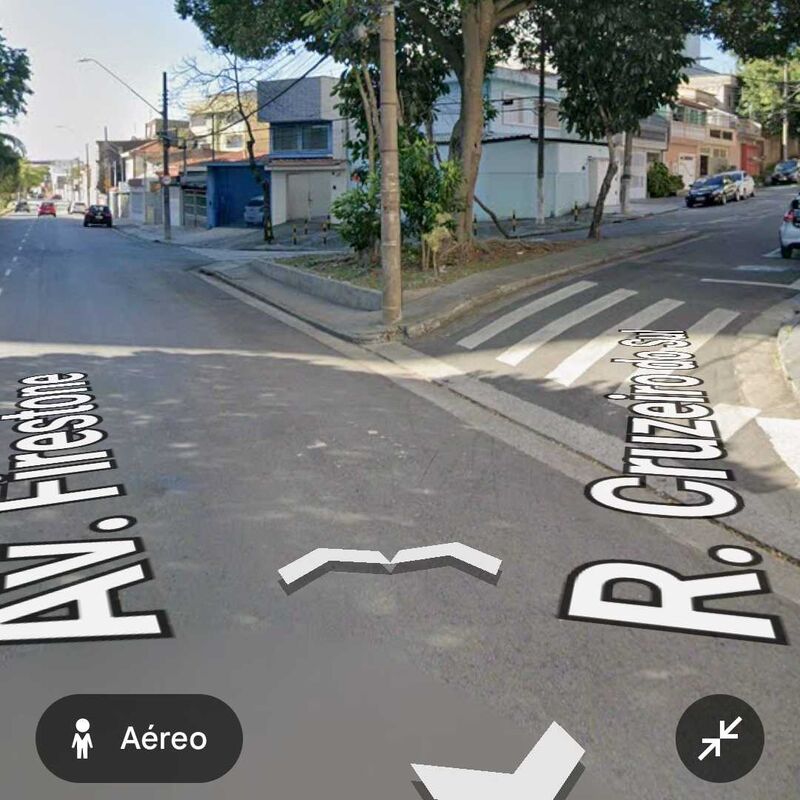Collapse the Street View with the shrink icon
The height and width of the screenshot is (800, 800).
719,738
